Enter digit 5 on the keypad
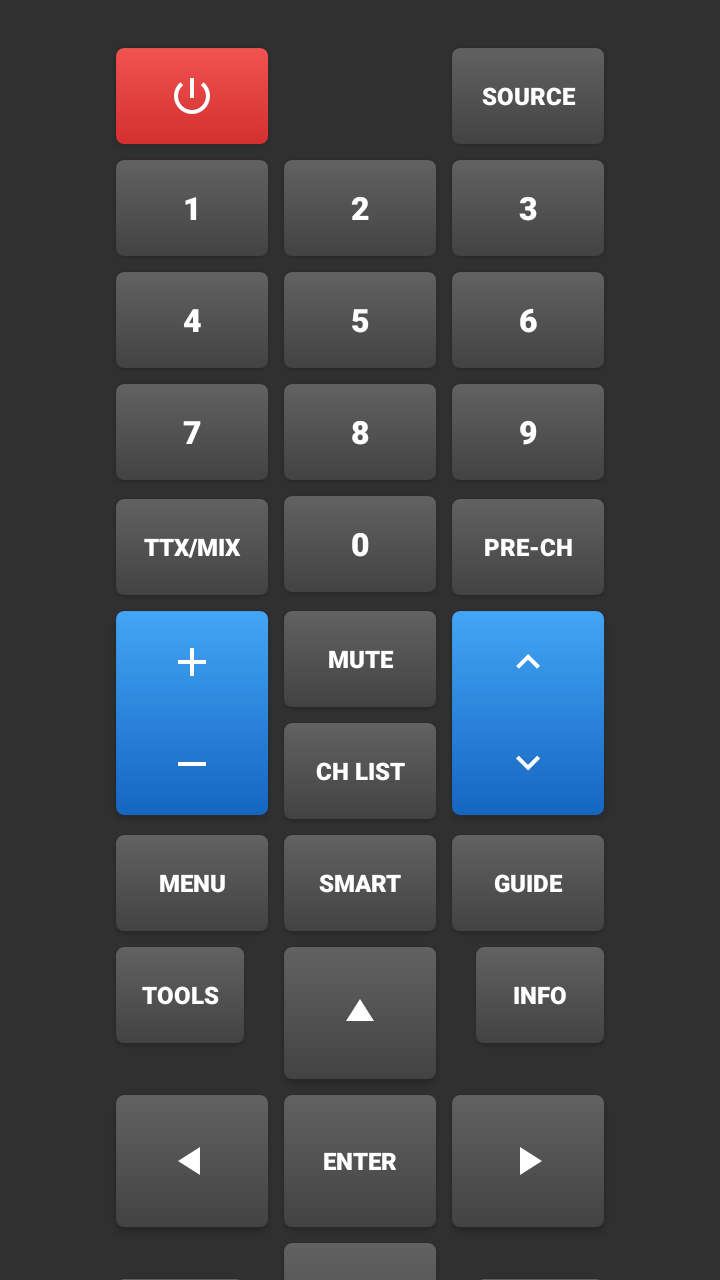Image resolution: width=720 pixels, height=1280 pixels. pos(360,320)
